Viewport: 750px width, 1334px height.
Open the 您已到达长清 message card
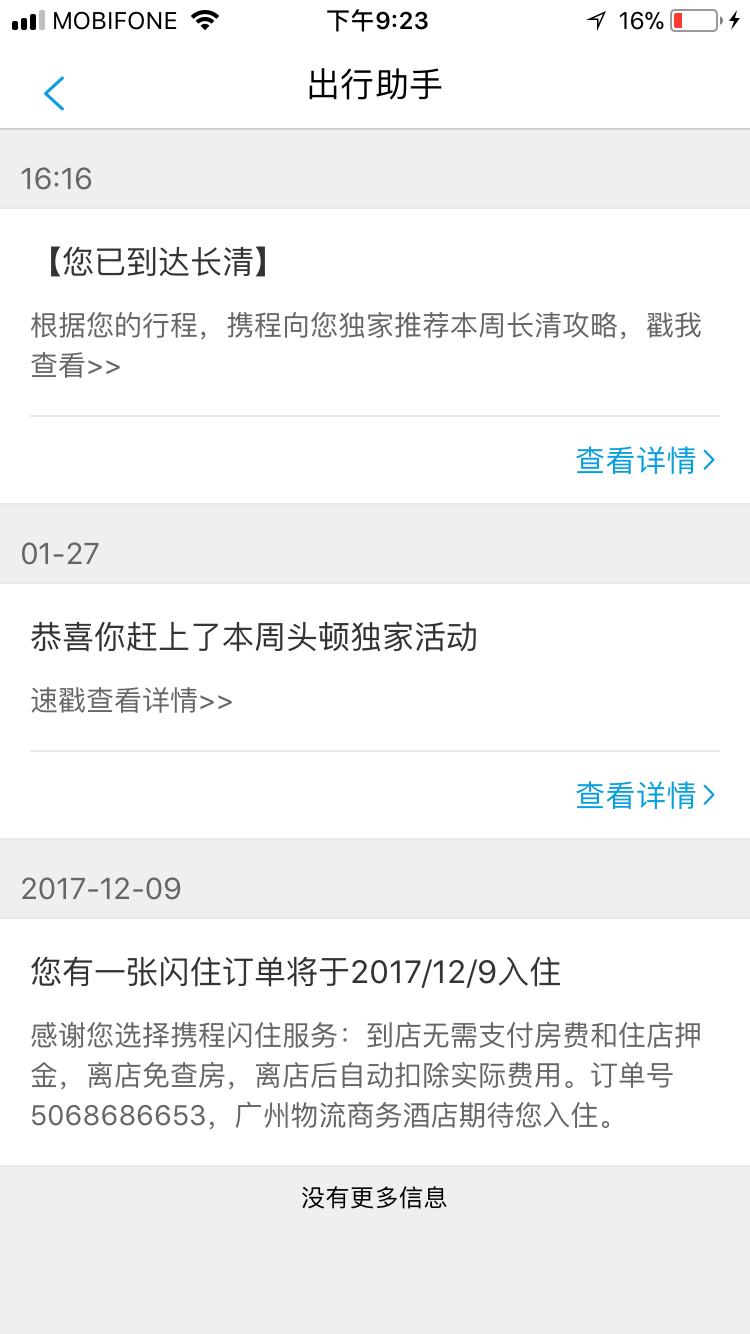(x=375, y=356)
